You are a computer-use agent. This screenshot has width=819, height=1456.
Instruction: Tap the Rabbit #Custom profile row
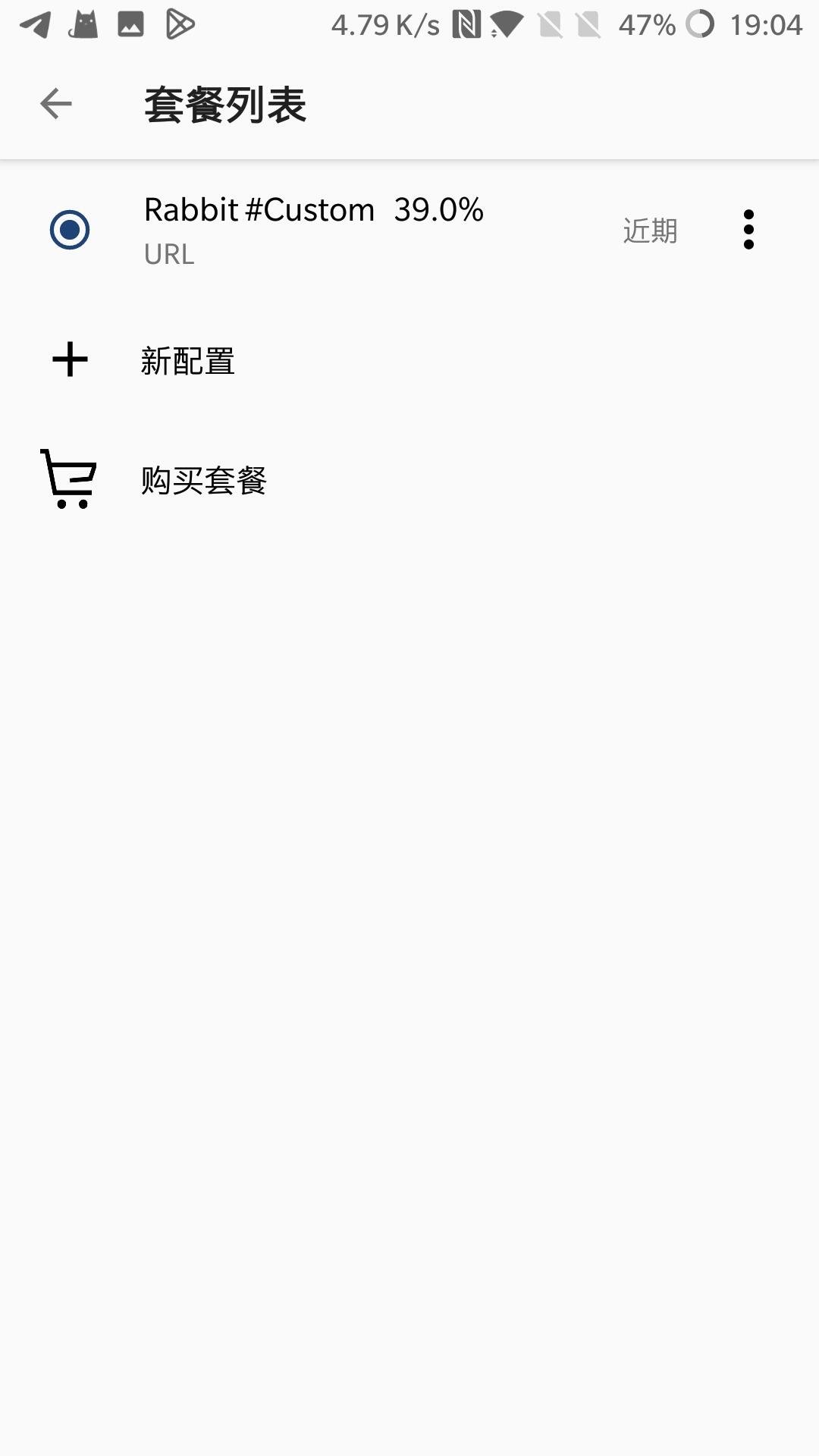[x=341, y=230]
